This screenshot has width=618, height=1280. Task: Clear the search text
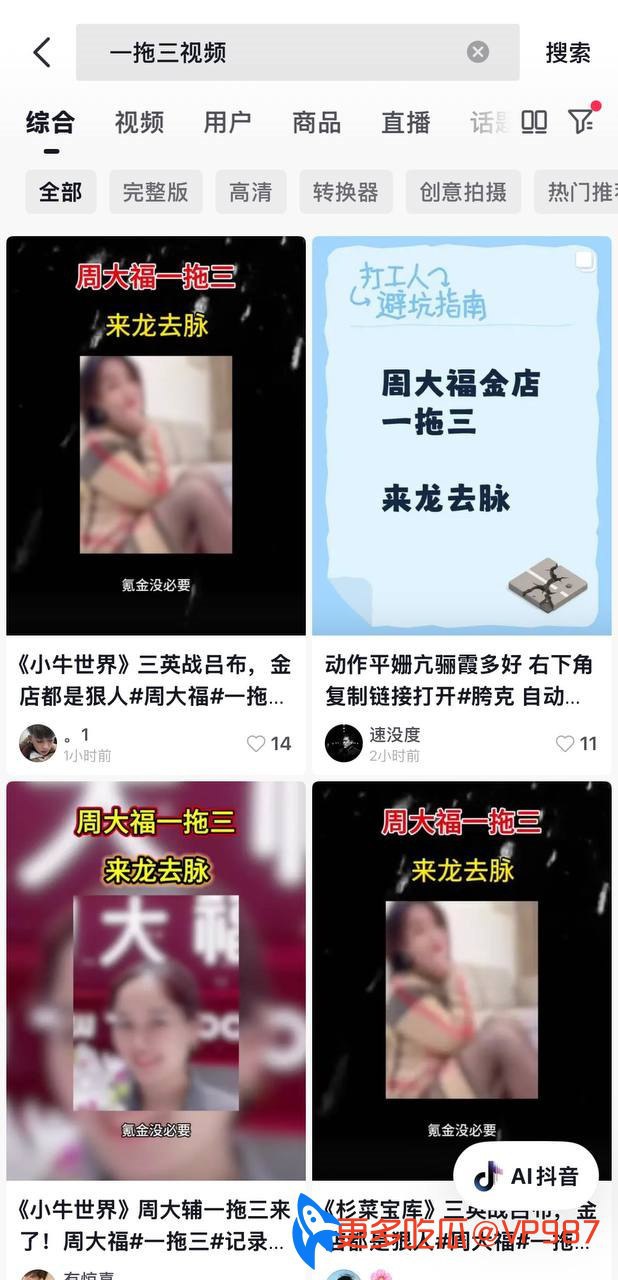[478, 52]
